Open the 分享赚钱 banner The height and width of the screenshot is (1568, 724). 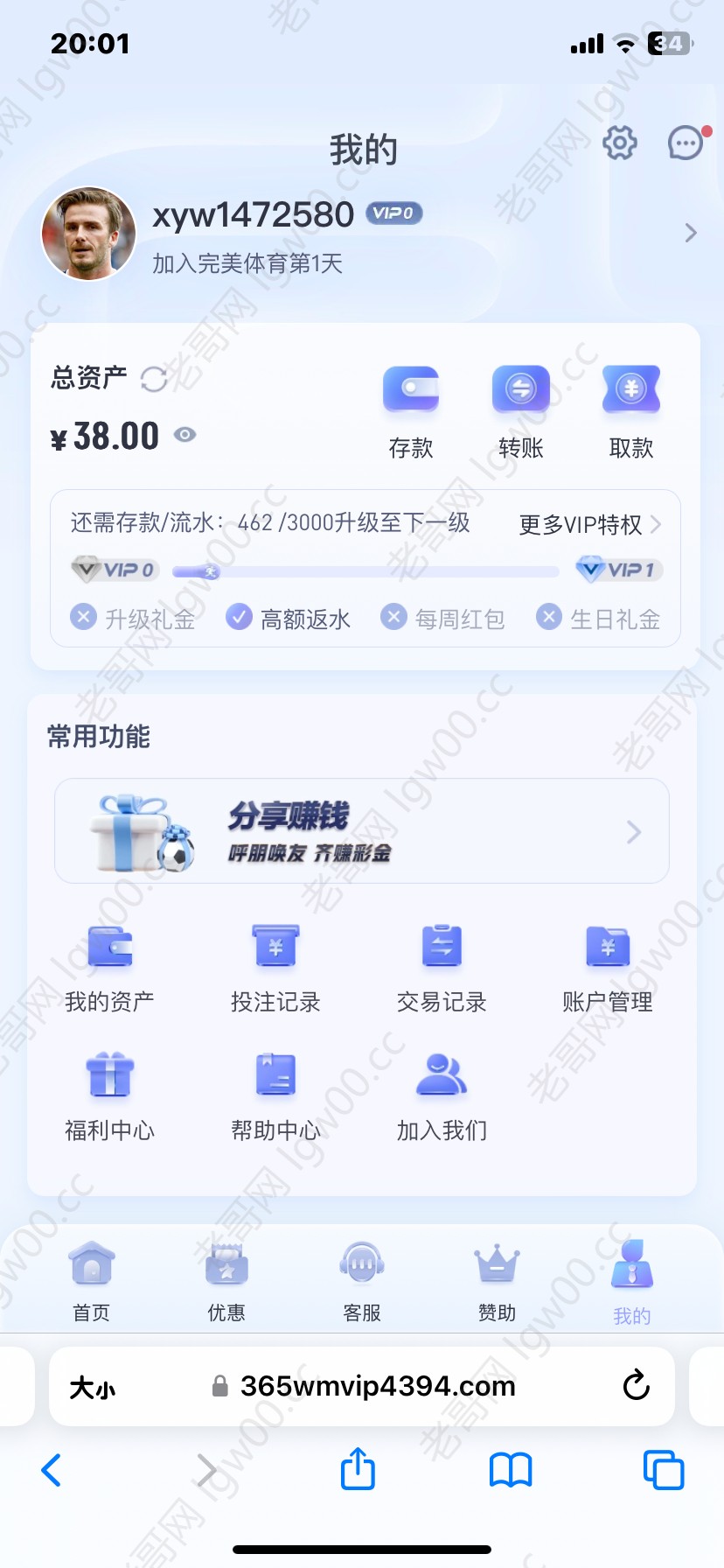click(362, 831)
